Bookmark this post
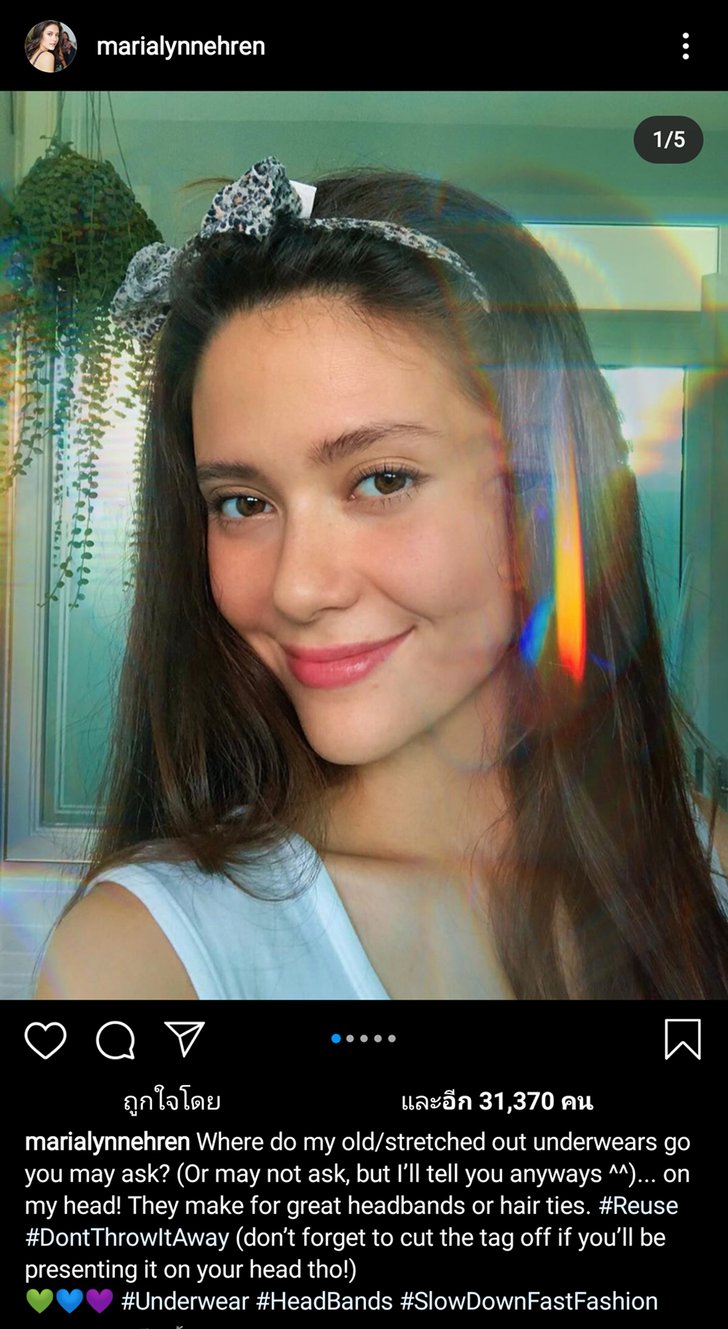Screen dimensions: 728x1329 [x=682, y=1040]
